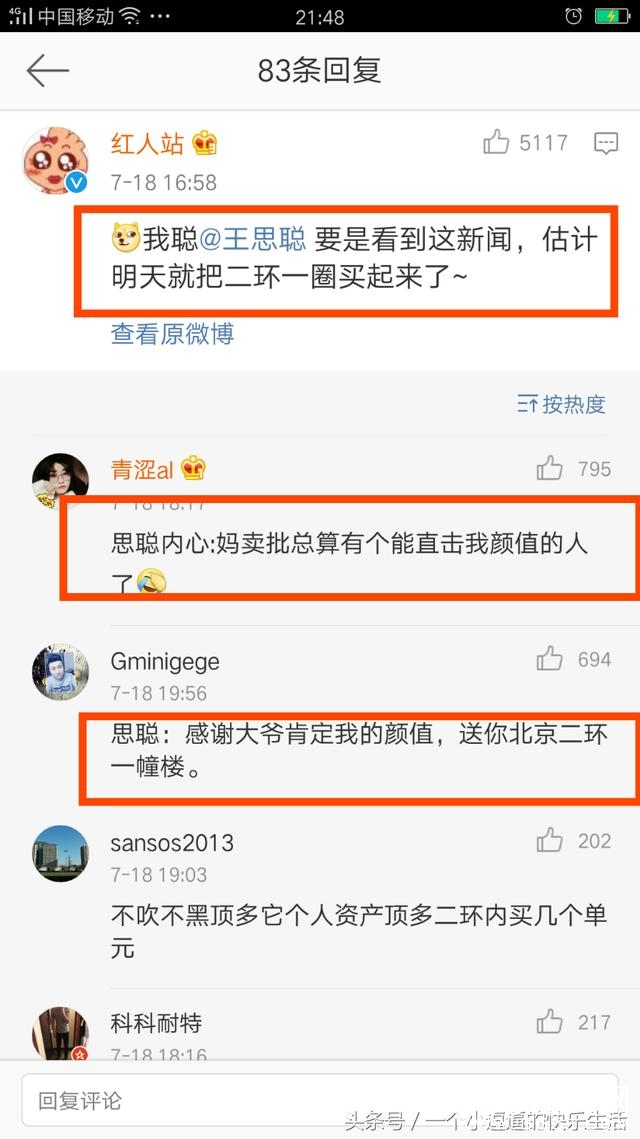This screenshot has width=640, height=1139.
Task: Like 青涩al's reply
Action: pos(549,468)
